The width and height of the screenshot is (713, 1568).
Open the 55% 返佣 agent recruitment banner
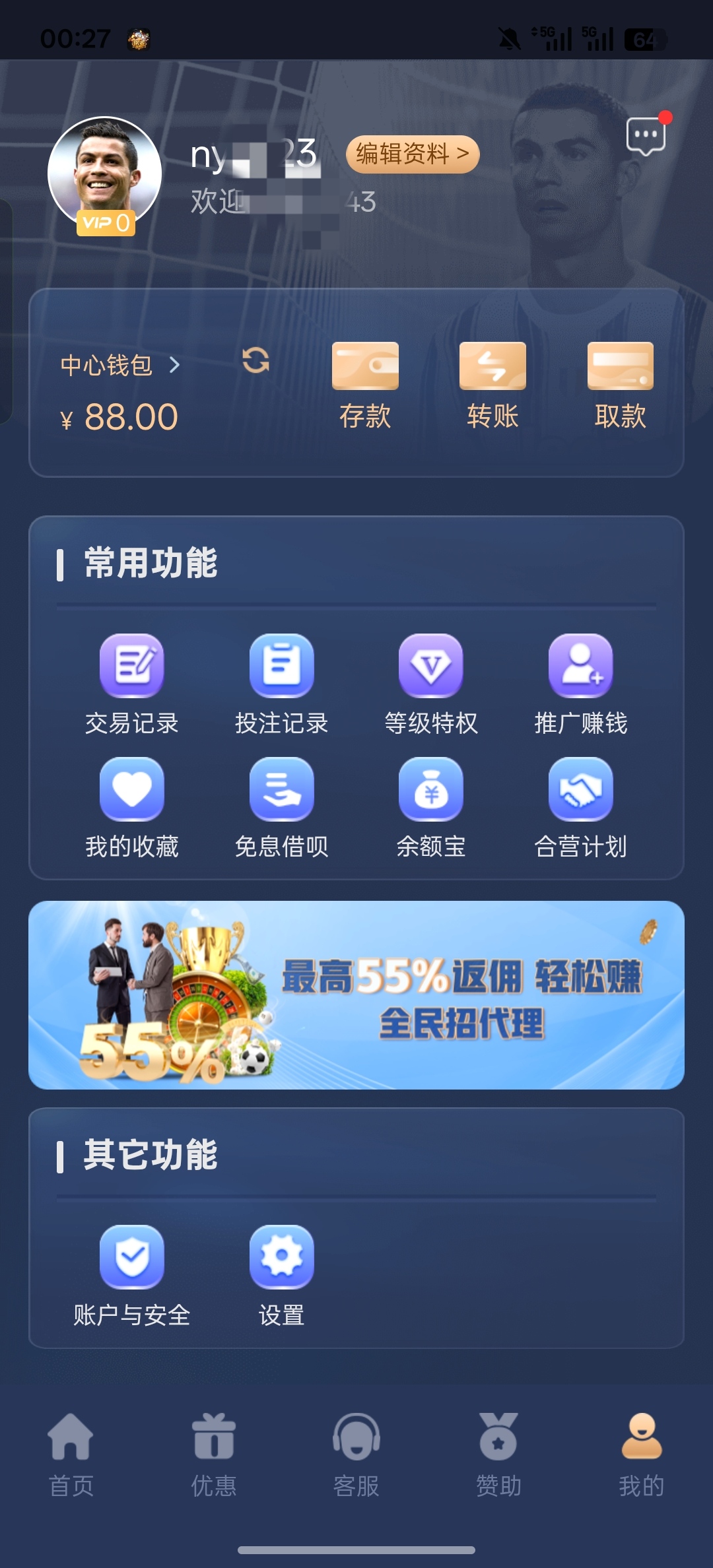coord(356,995)
